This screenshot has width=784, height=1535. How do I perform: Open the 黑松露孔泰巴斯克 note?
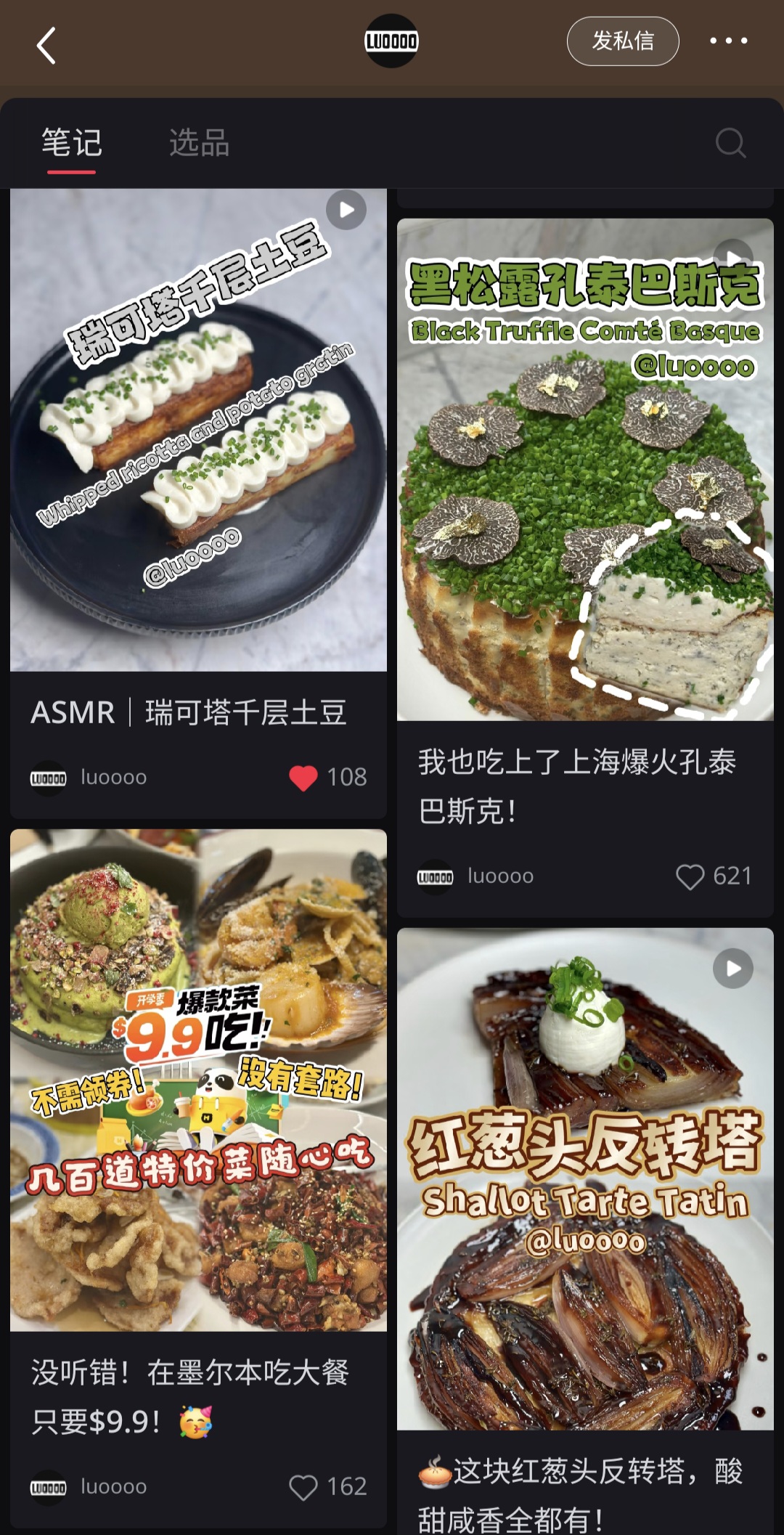(x=585, y=470)
